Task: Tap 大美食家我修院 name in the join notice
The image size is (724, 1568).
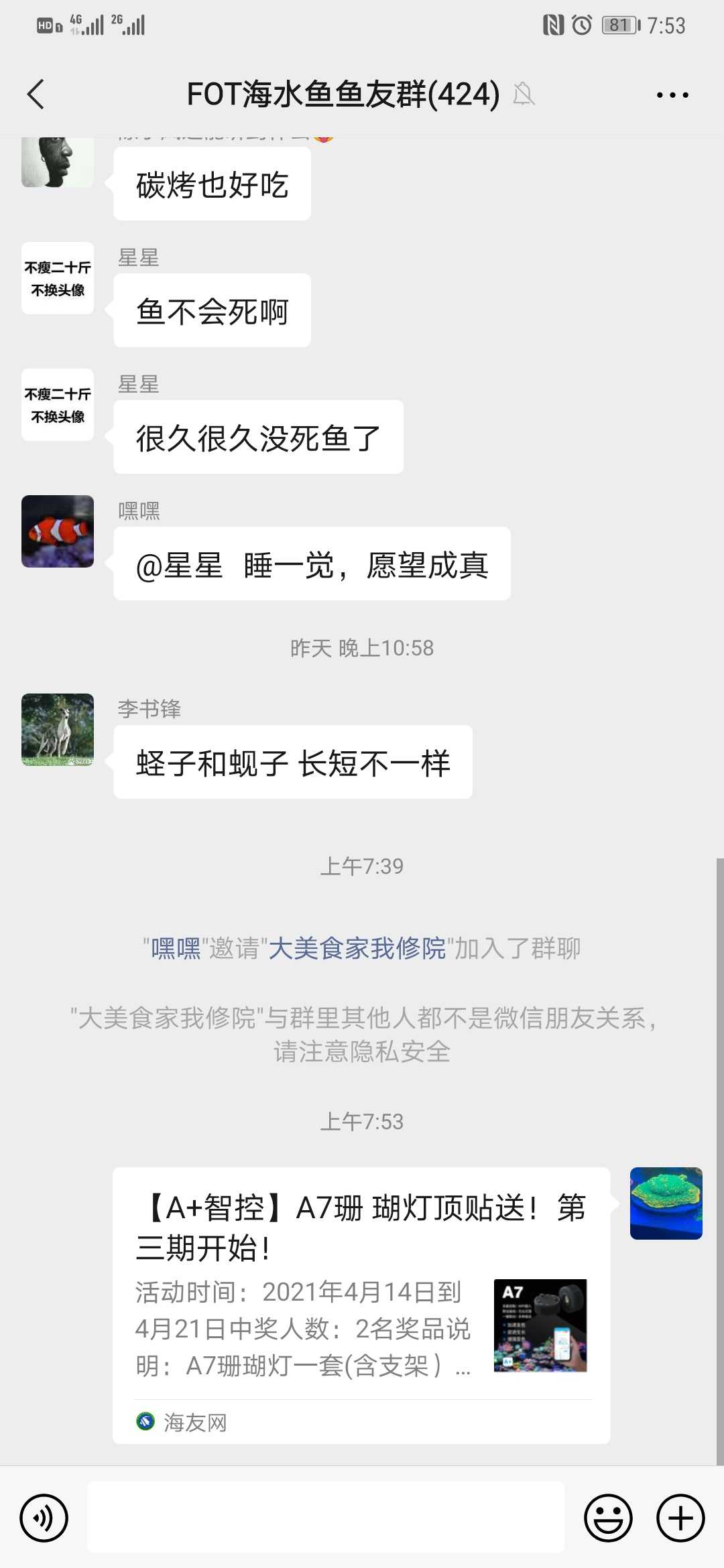Action: 357,949
